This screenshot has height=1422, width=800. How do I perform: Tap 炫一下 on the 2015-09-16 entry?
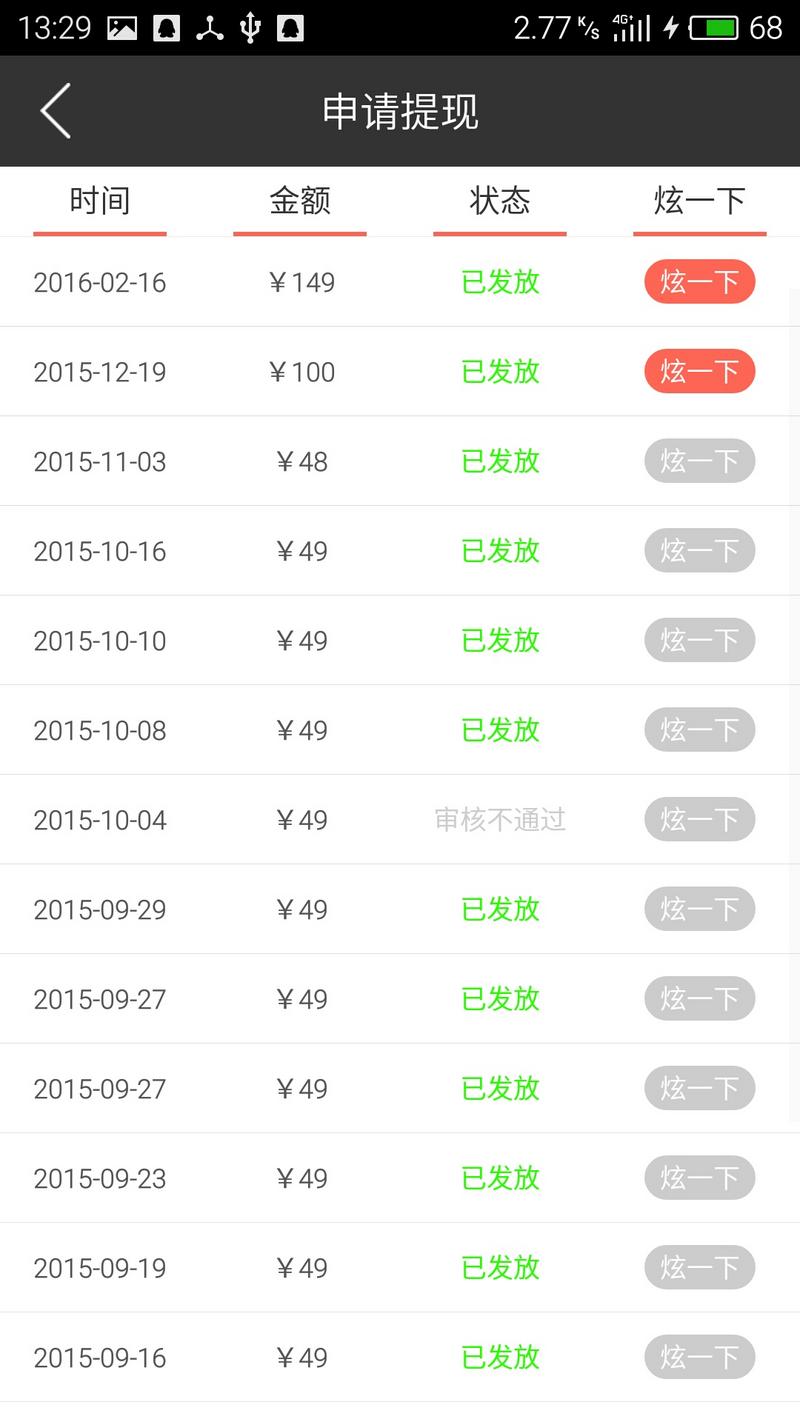(699, 1357)
